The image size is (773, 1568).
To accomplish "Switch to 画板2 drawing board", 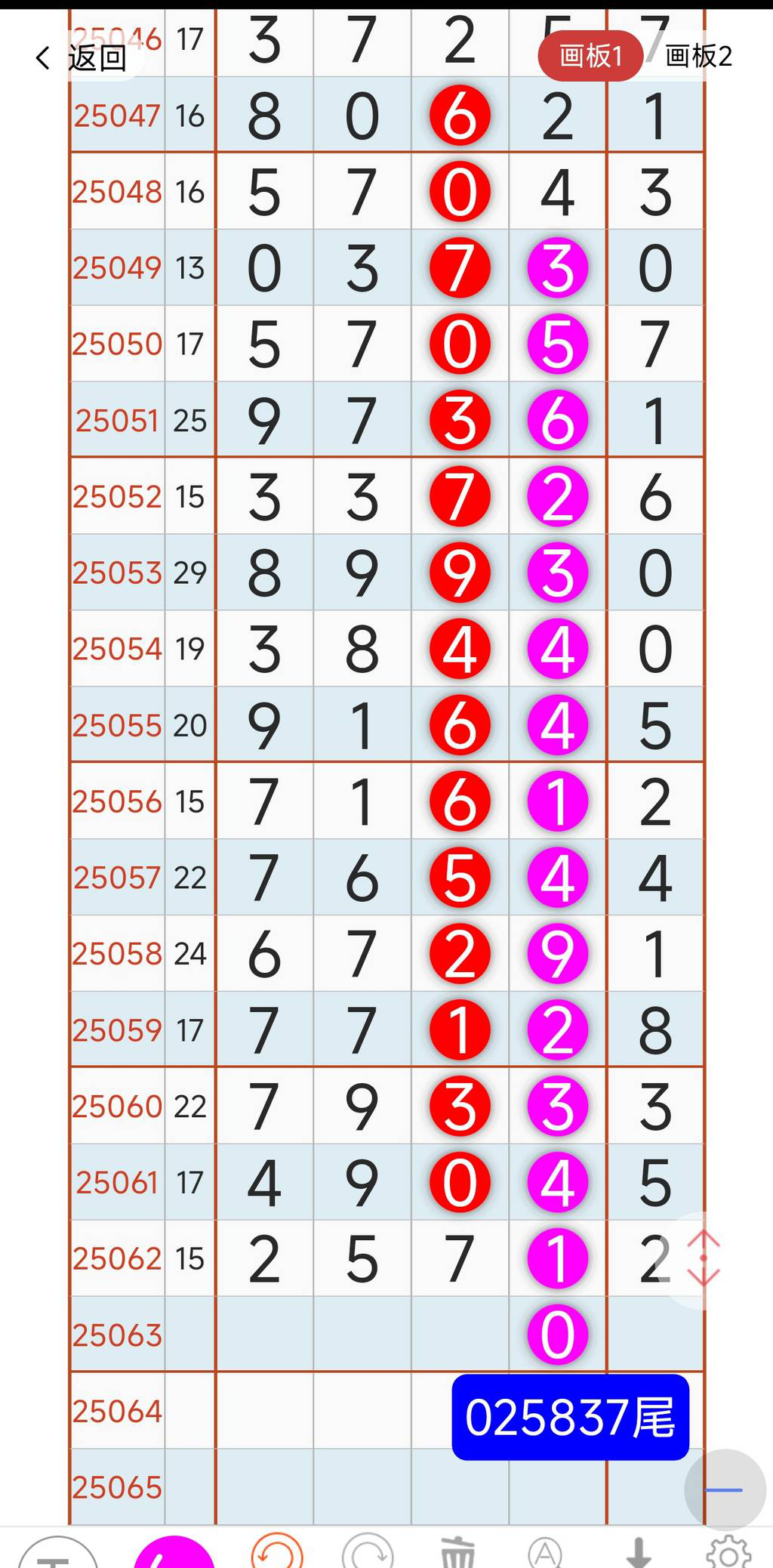I will [698, 56].
